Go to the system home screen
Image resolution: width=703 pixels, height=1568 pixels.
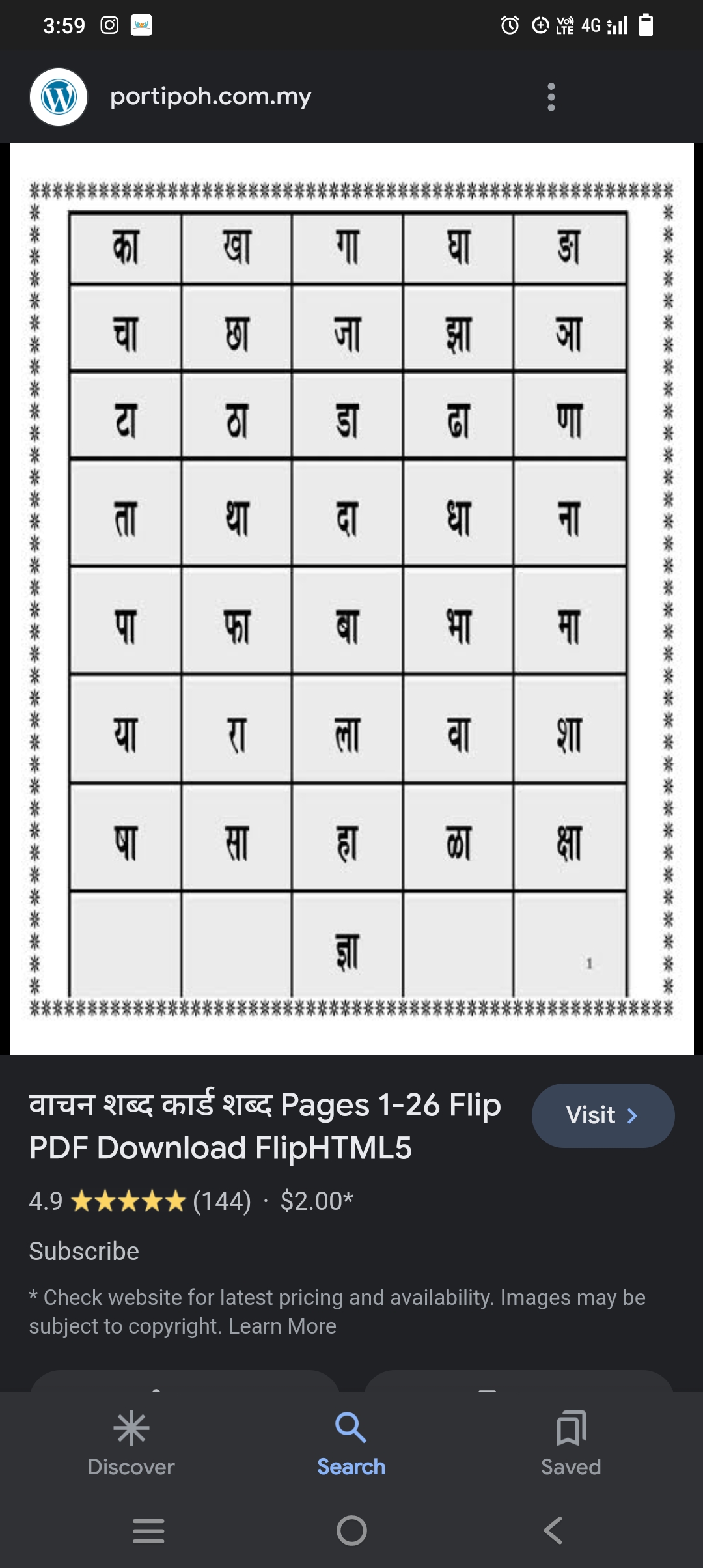351,1530
